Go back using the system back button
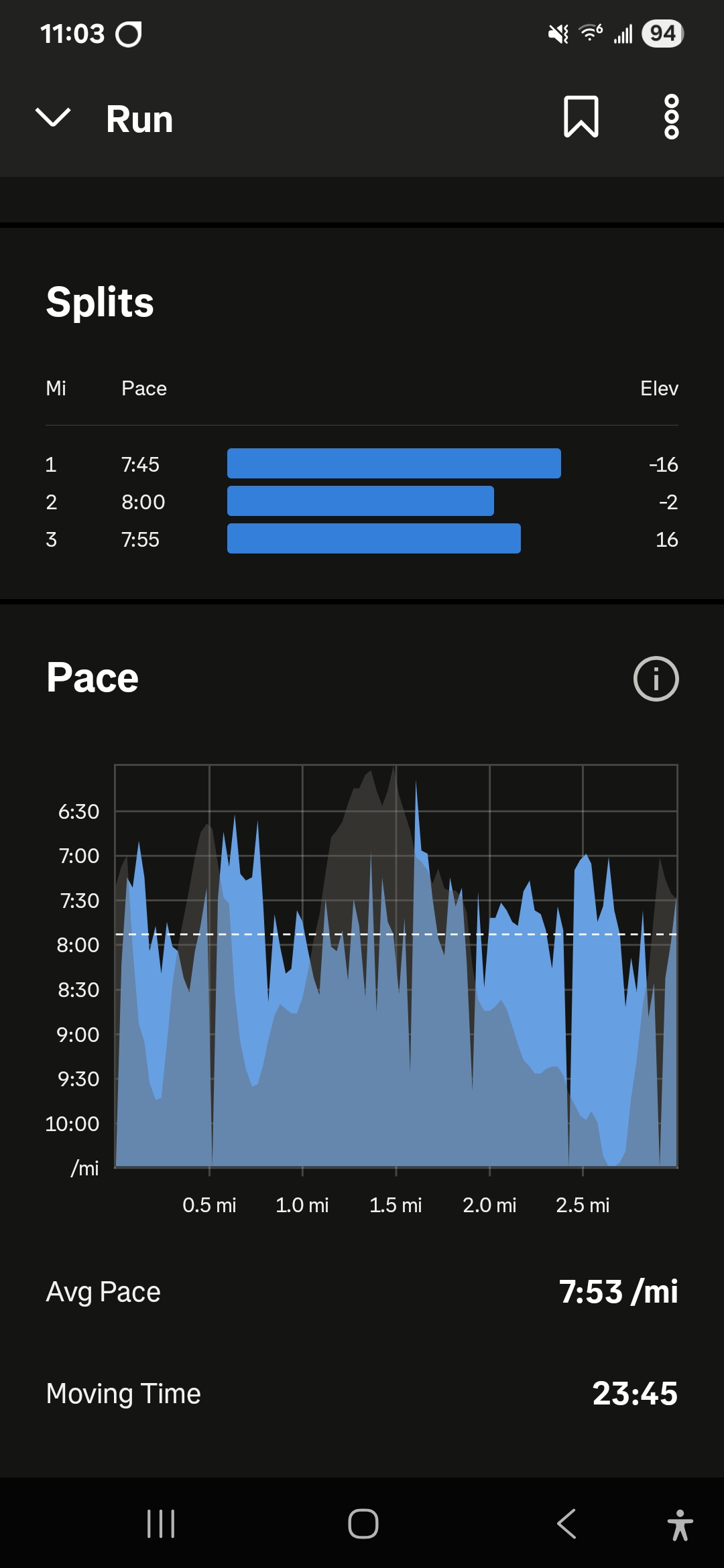724x1568 pixels. (566, 1524)
